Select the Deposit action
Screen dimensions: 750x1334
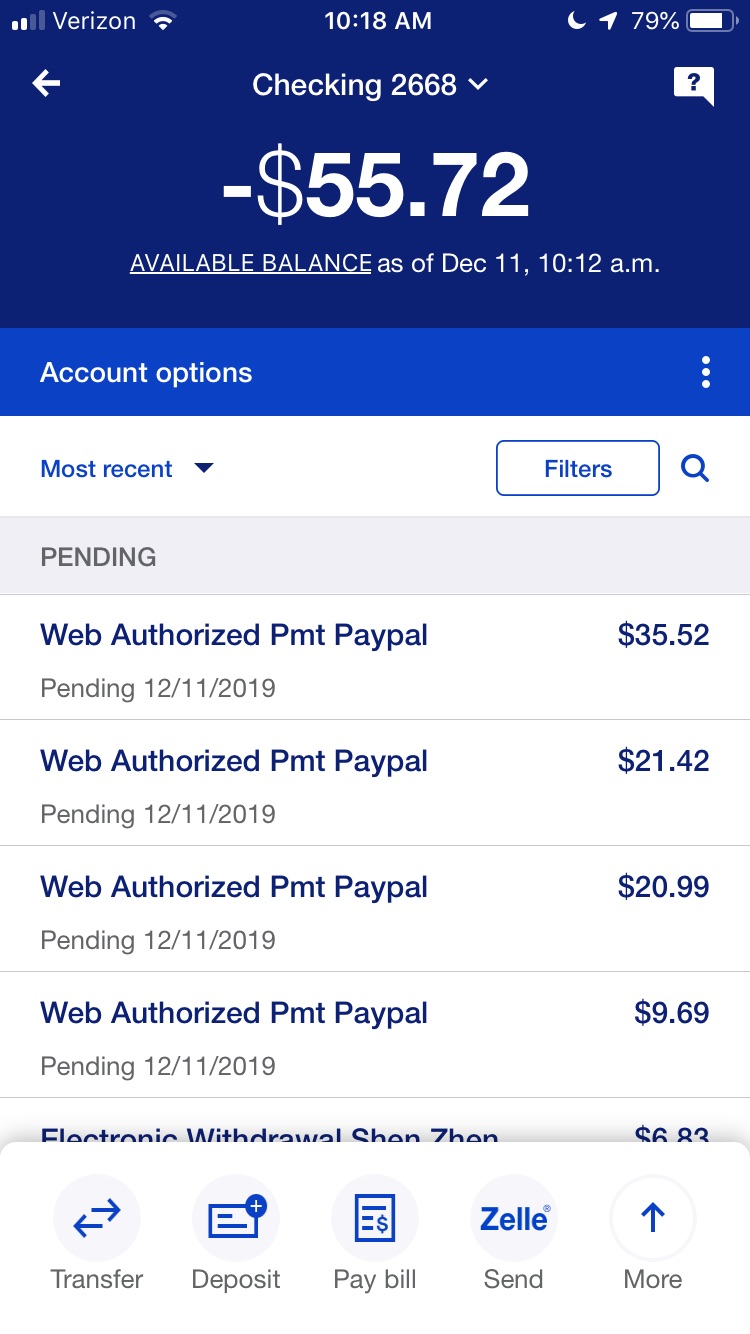tap(236, 1234)
